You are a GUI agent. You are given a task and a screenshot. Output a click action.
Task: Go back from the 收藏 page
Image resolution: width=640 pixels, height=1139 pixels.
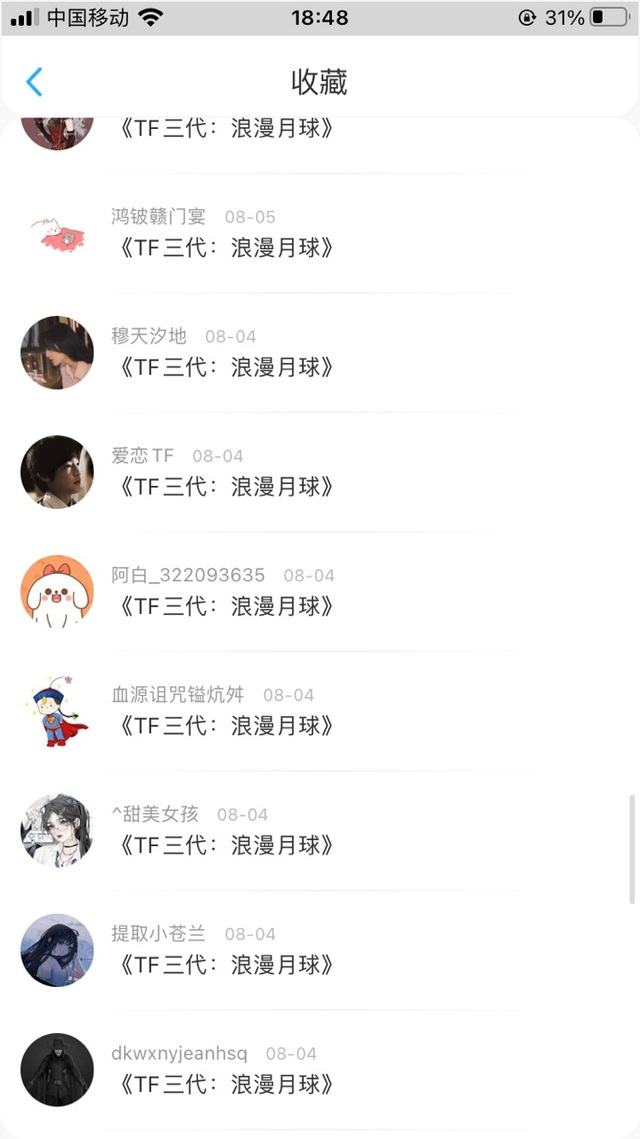pos(34,82)
